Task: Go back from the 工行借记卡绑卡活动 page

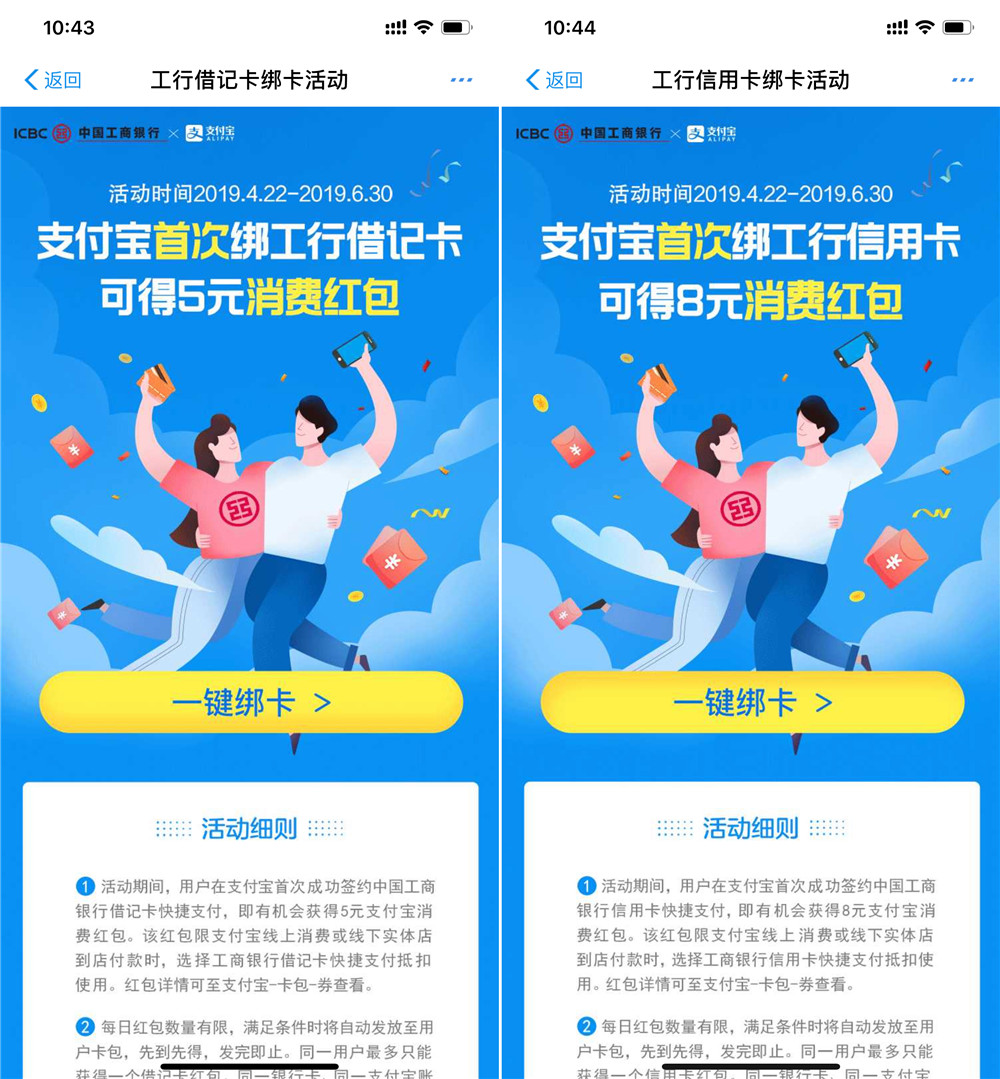Action: [52, 80]
